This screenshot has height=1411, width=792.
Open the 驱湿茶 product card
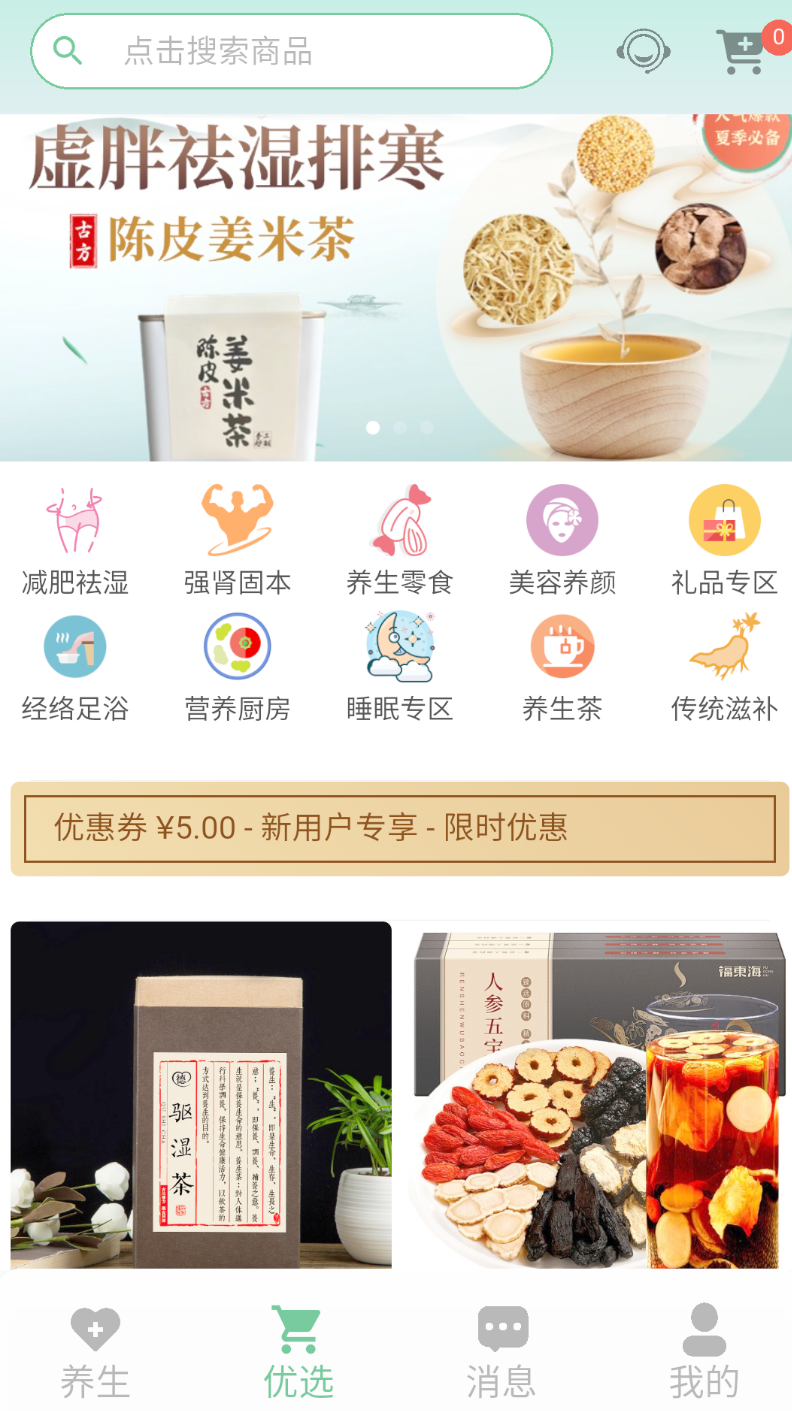tap(201, 1095)
